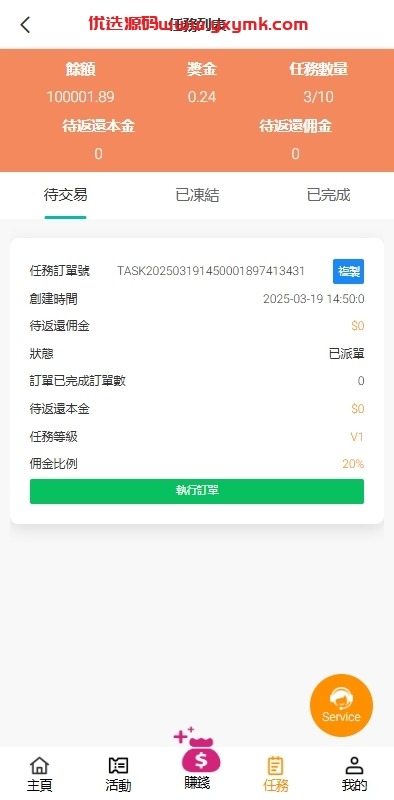The width and height of the screenshot is (394, 800).
Task: Go back using the top arrow
Action: pyautogui.click(x=25, y=24)
